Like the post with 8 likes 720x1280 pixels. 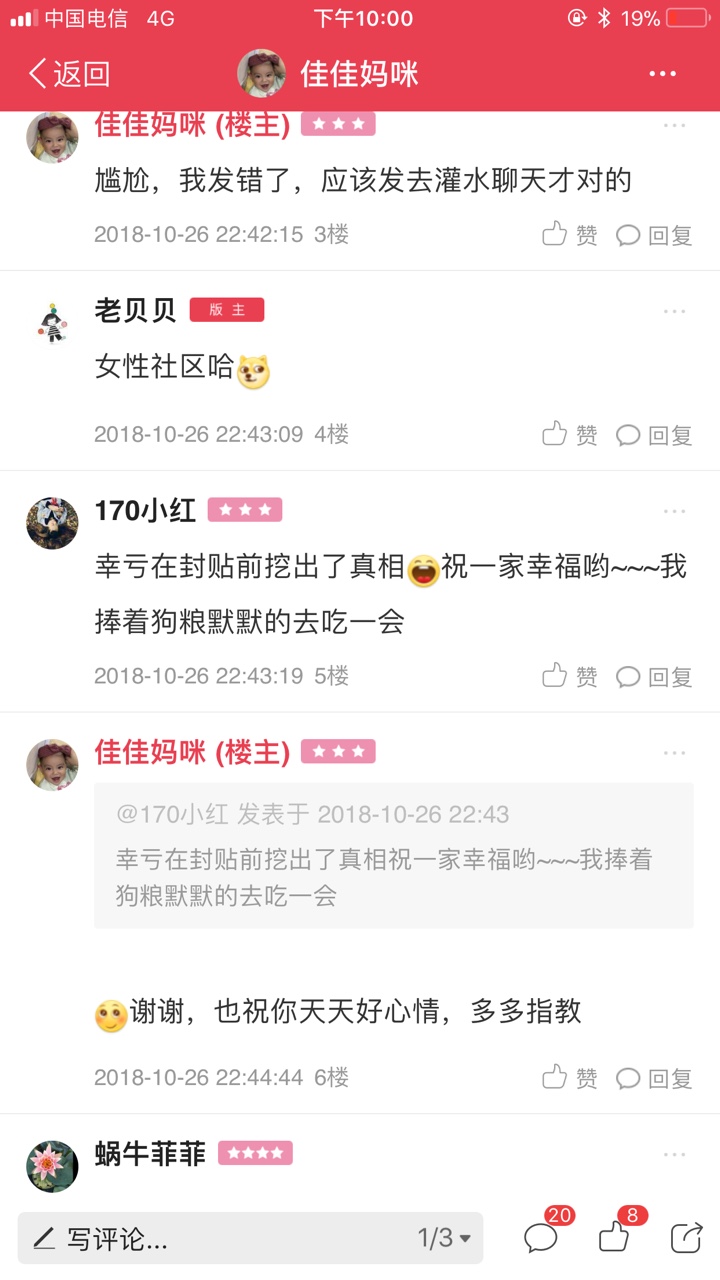(x=614, y=1237)
